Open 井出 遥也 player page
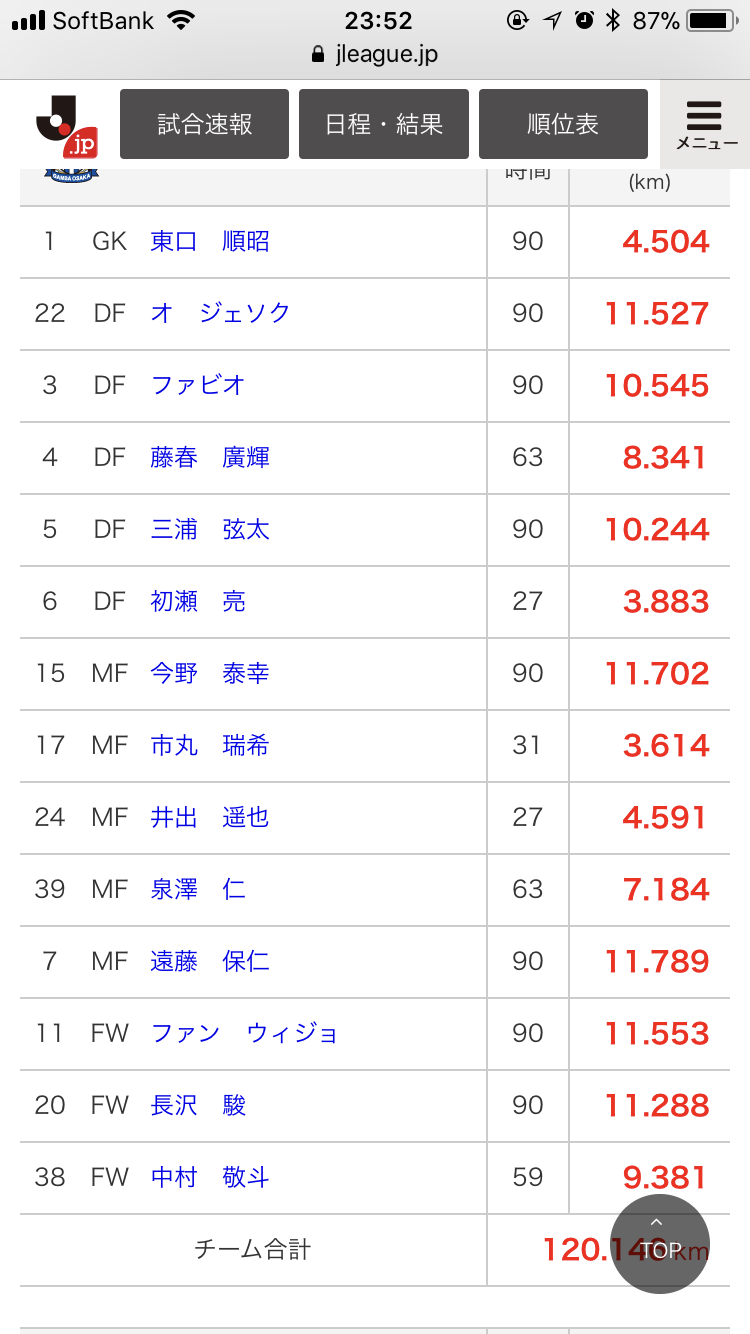This screenshot has width=750, height=1334. click(x=210, y=818)
